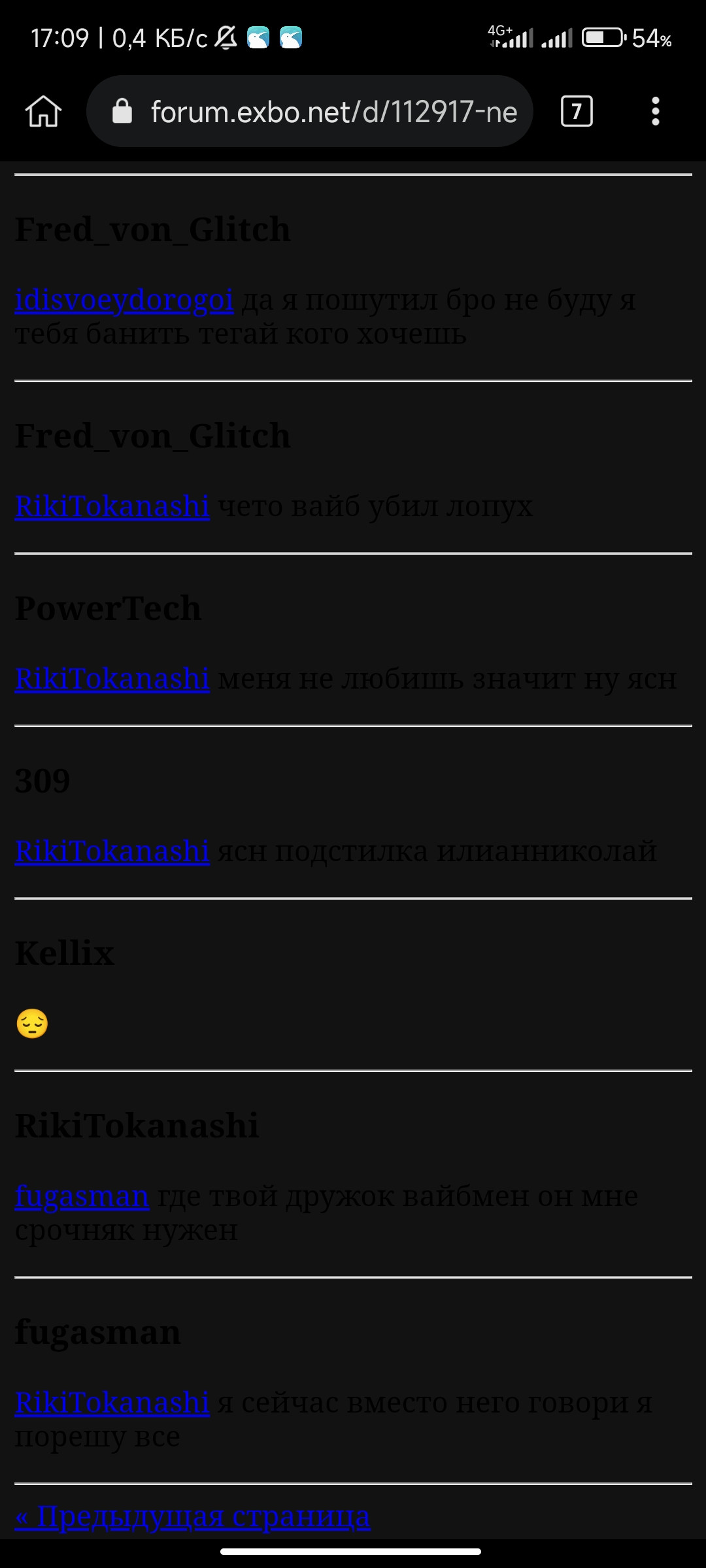Open the fugasman mention in RikiTokanashi's post

click(x=82, y=1196)
